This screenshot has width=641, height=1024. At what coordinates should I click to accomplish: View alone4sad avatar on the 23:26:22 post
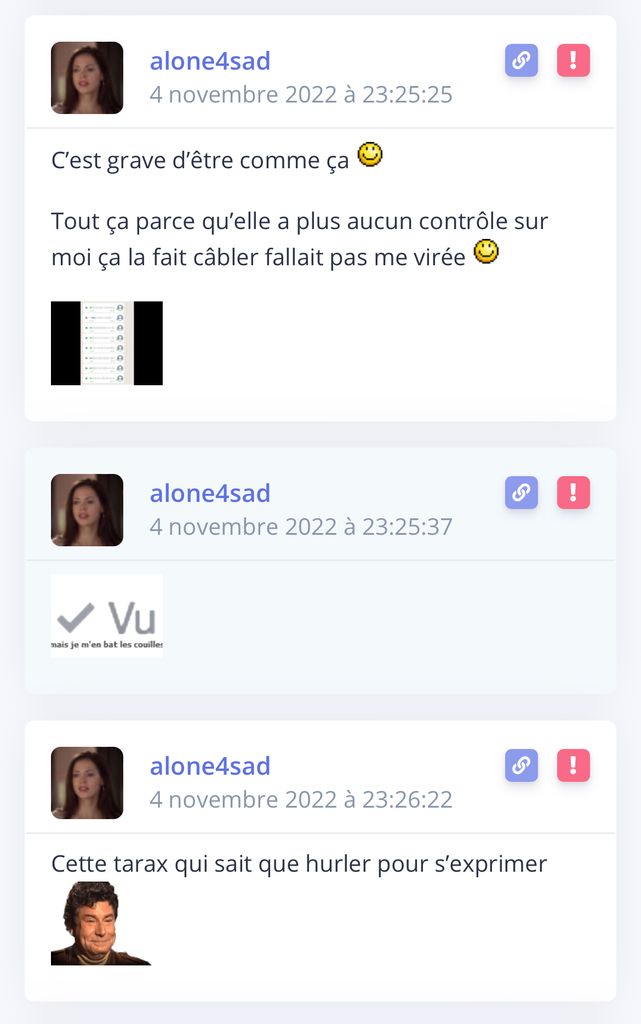pos(87,783)
